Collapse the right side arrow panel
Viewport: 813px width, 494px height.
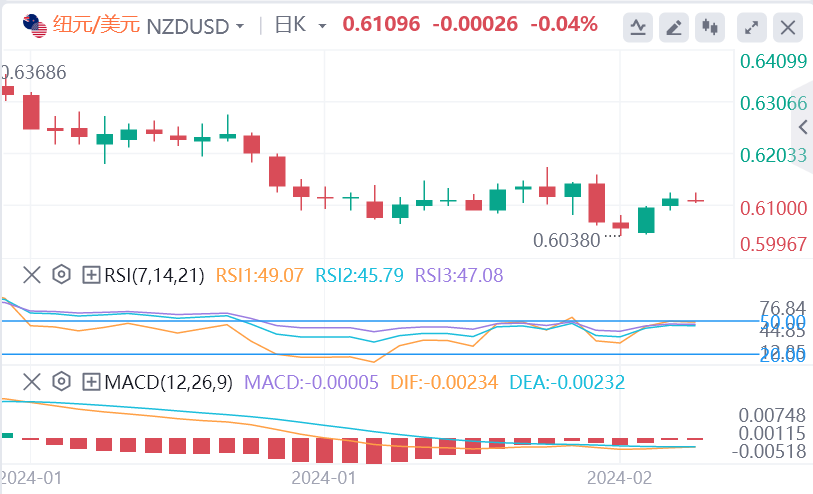[x=802, y=126]
